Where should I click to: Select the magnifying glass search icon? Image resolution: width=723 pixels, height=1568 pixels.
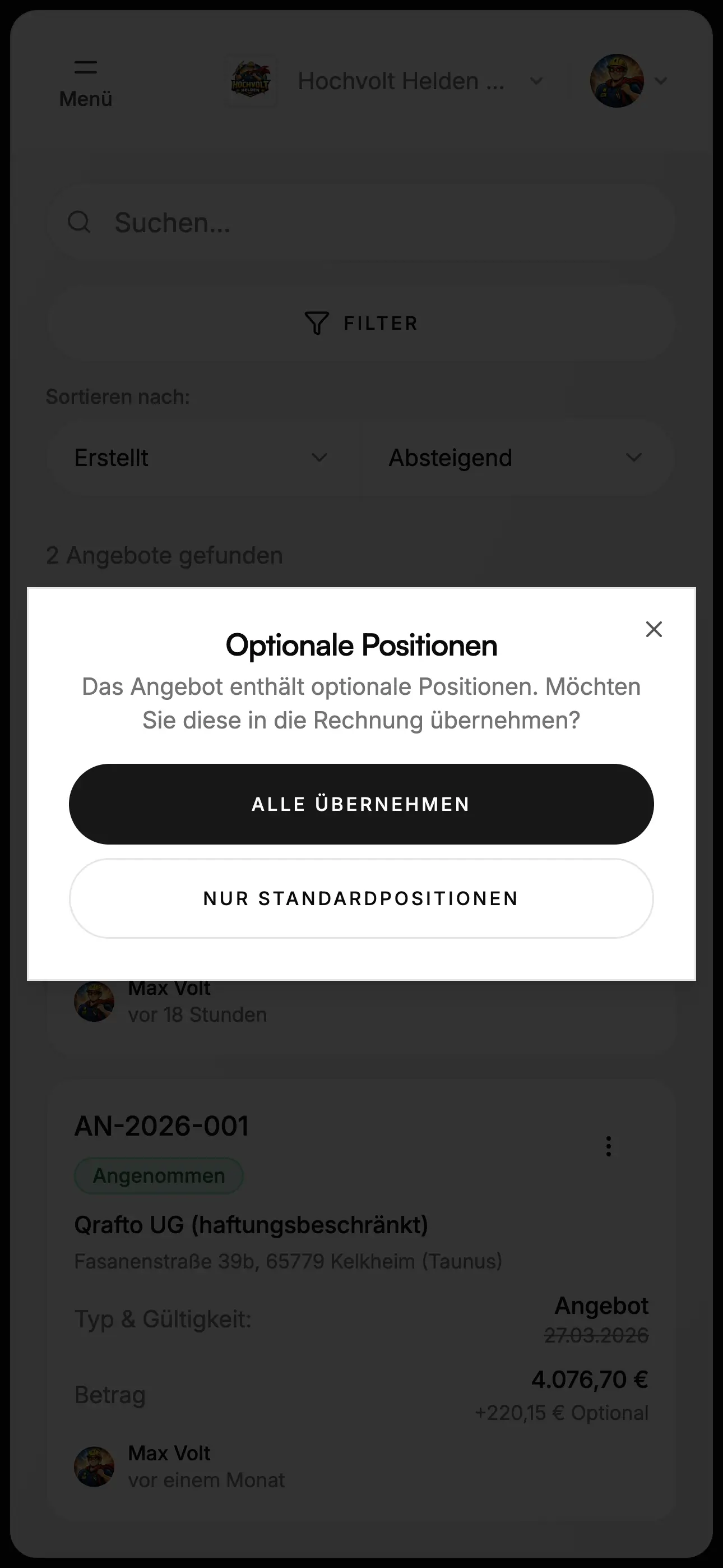tap(80, 222)
